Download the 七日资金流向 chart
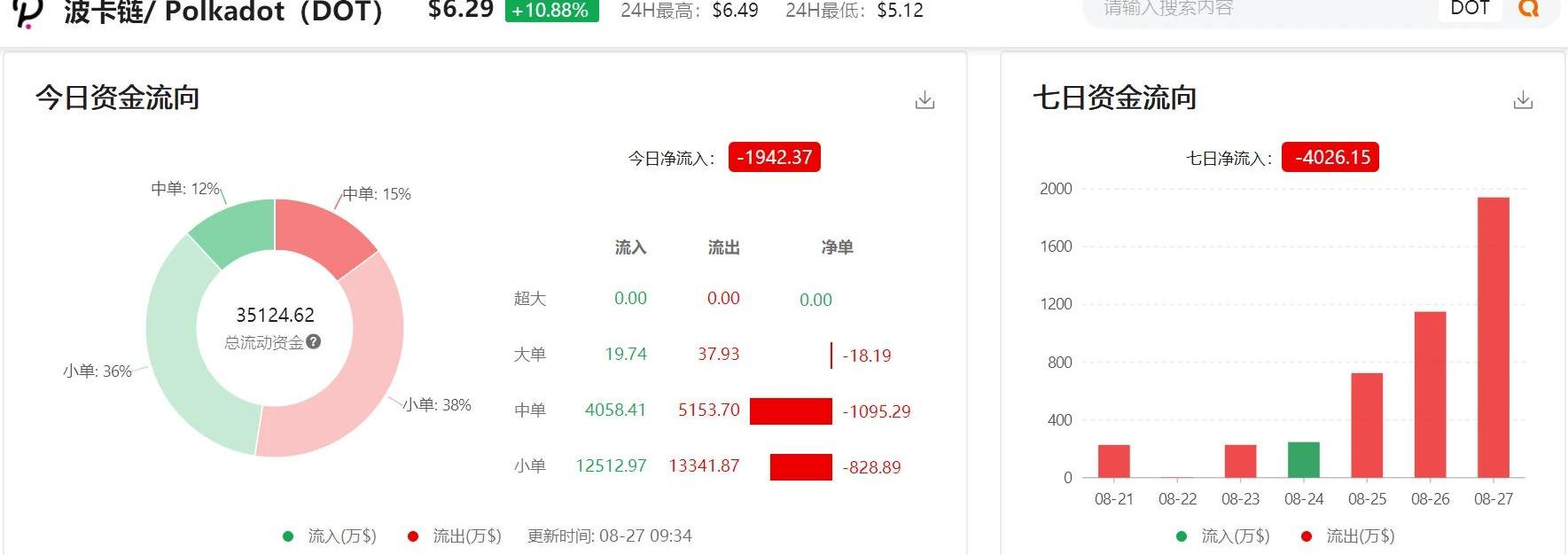The width and height of the screenshot is (1568, 555). (1523, 99)
